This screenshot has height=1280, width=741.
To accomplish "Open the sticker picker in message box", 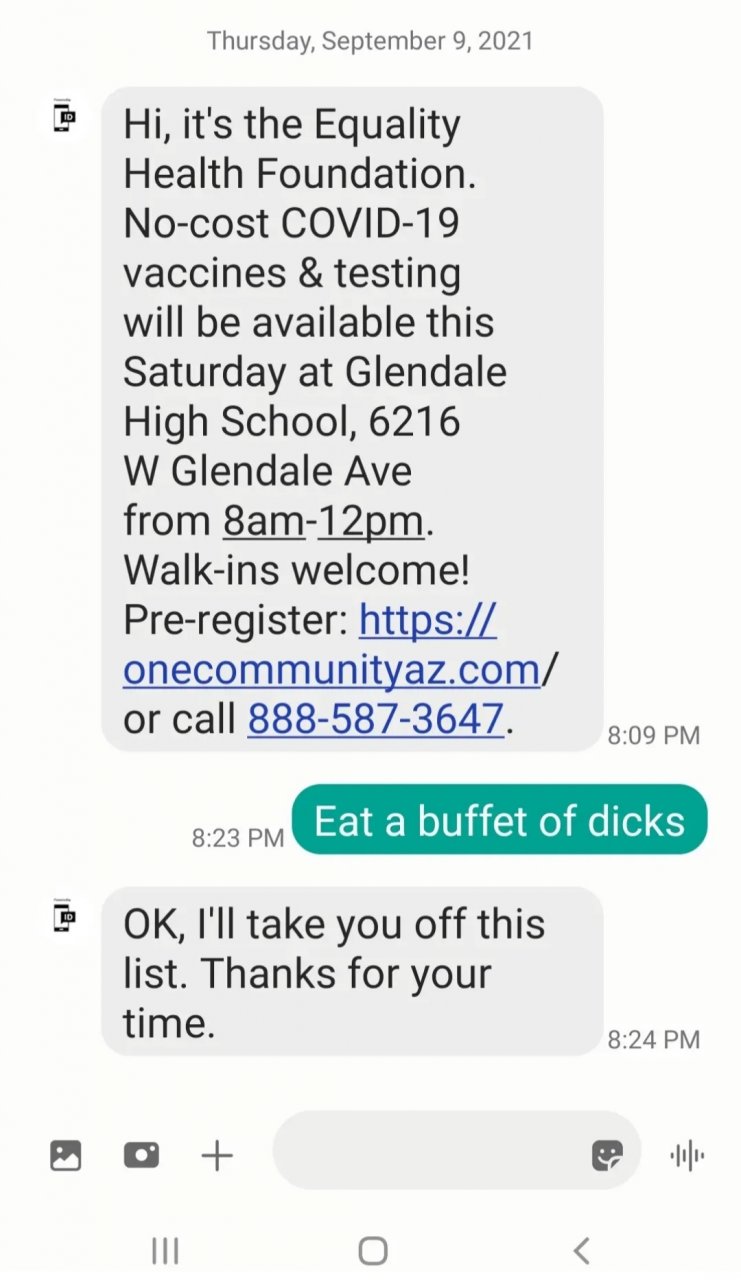I will tap(607, 1156).
